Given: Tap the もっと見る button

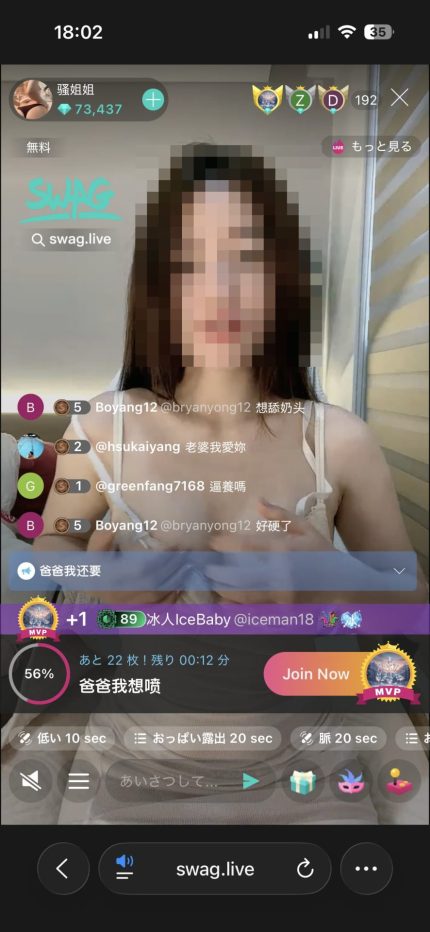Looking at the screenshot, I should [x=372, y=146].
